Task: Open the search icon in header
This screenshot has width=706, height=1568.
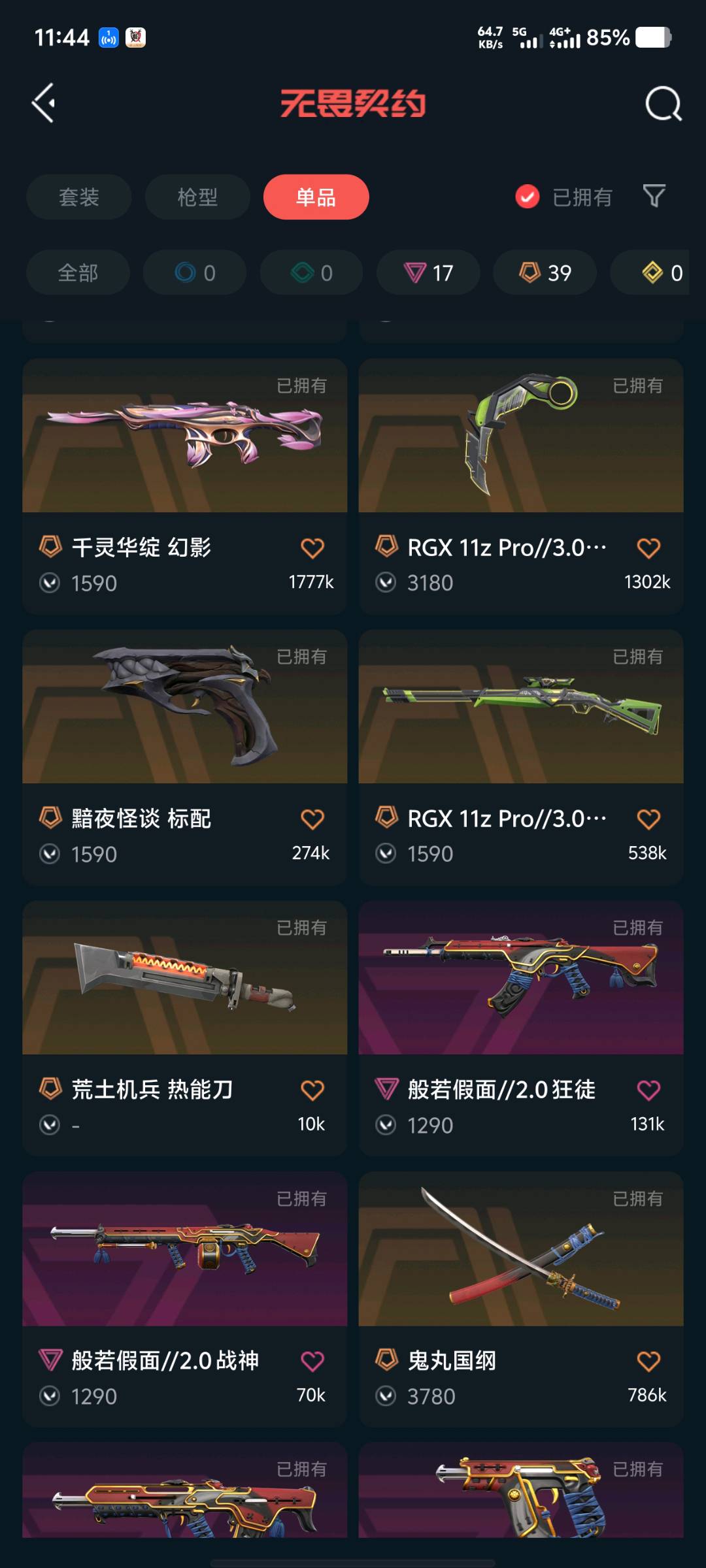Action: [x=663, y=103]
